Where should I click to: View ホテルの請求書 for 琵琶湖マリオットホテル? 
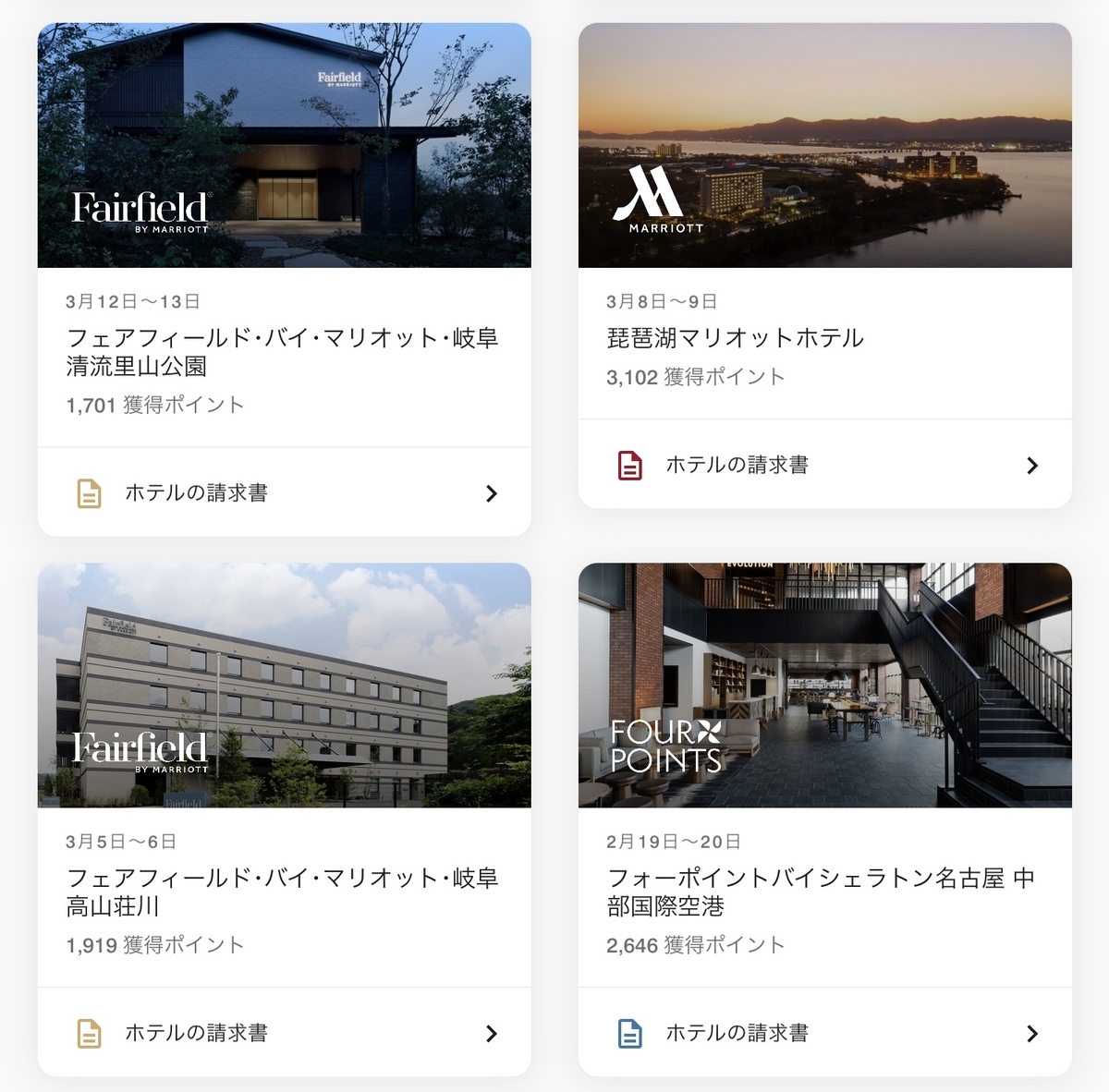tap(824, 465)
